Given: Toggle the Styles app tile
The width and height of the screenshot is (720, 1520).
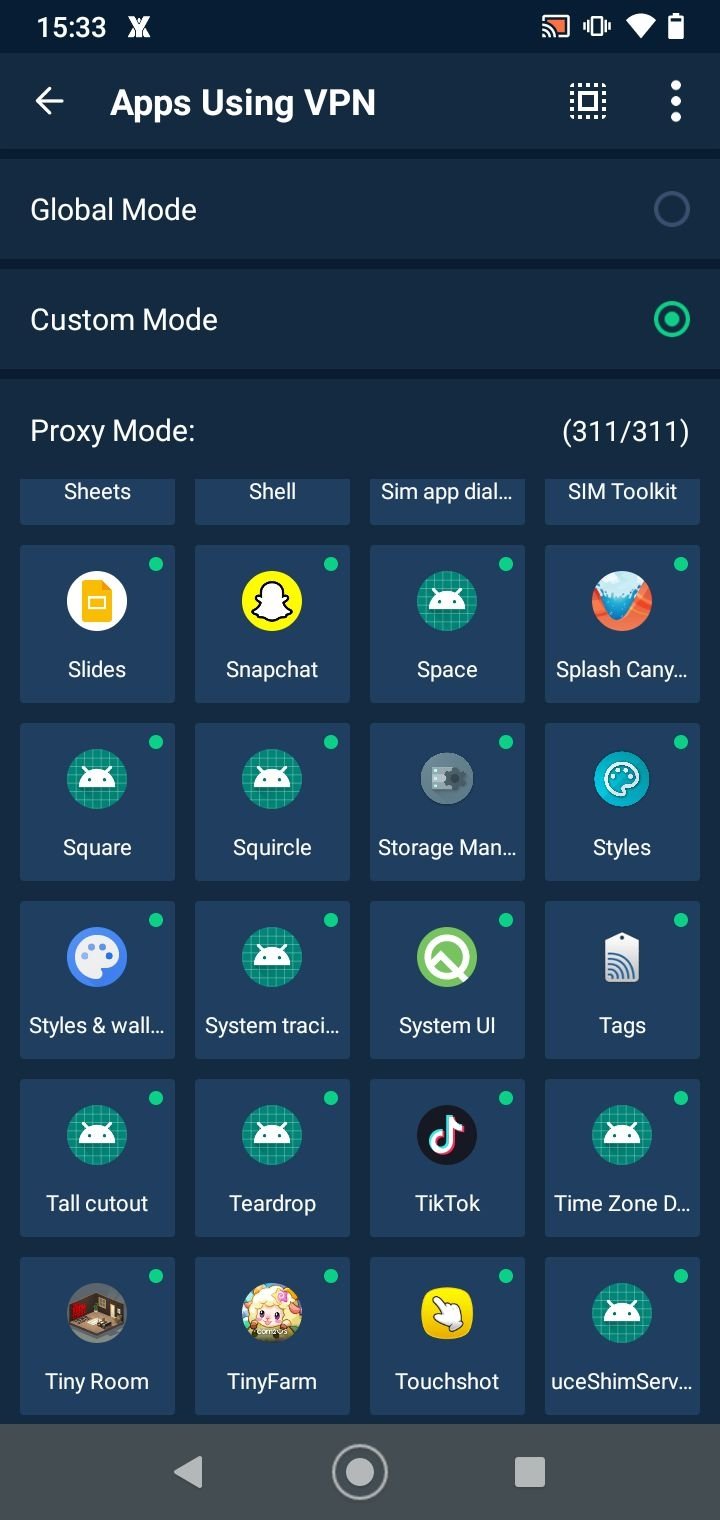Looking at the screenshot, I should click(622, 801).
